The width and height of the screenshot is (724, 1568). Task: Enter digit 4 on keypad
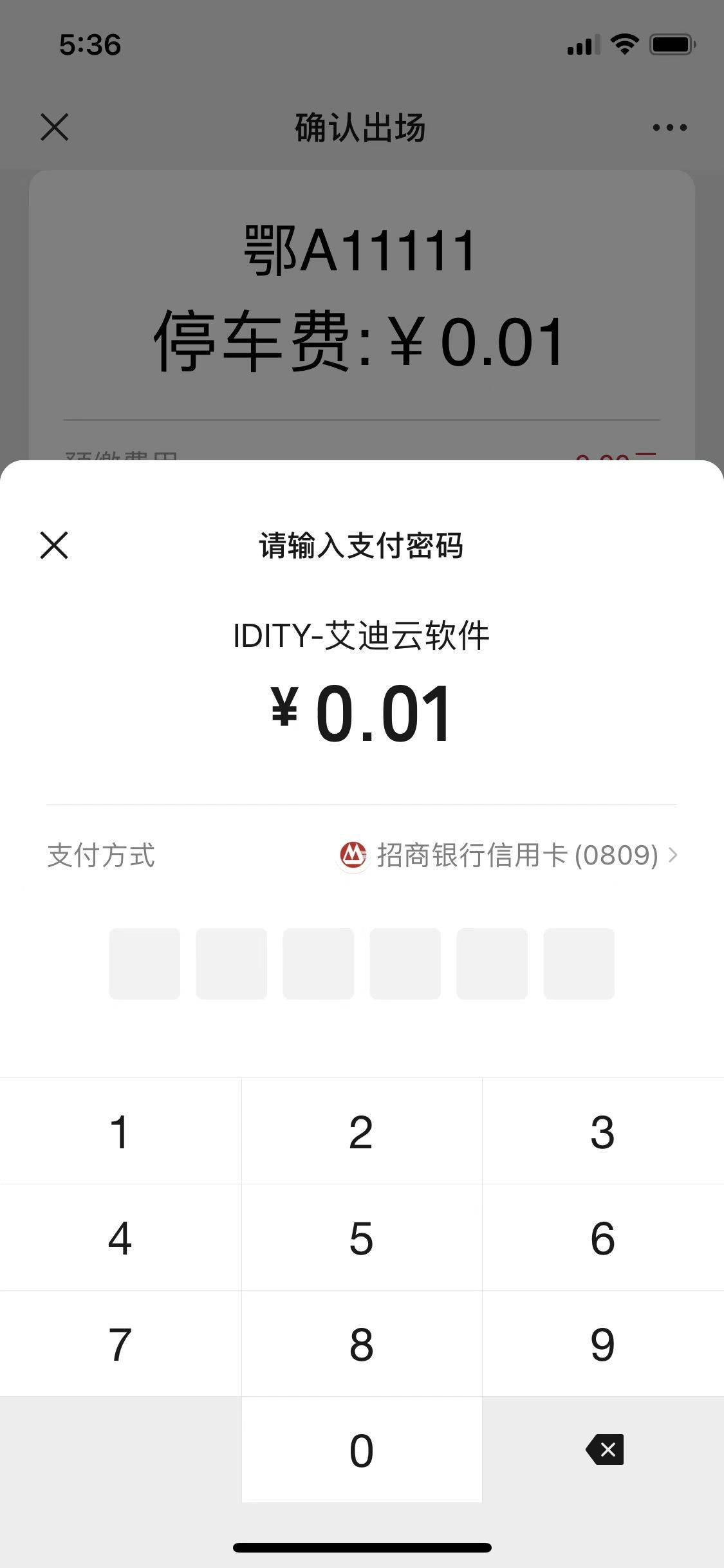coord(120,1237)
